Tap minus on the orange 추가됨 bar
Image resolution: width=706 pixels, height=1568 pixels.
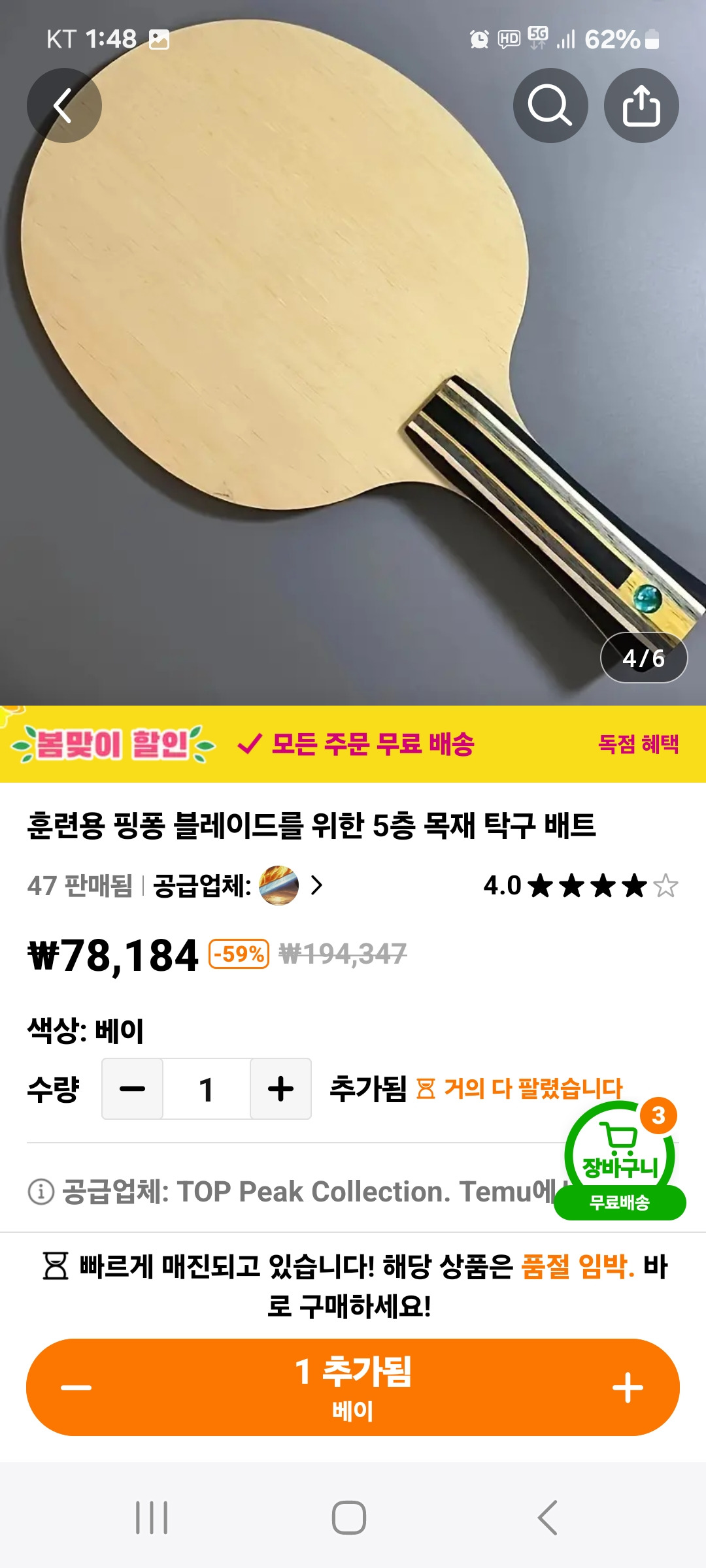coord(76,1388)
